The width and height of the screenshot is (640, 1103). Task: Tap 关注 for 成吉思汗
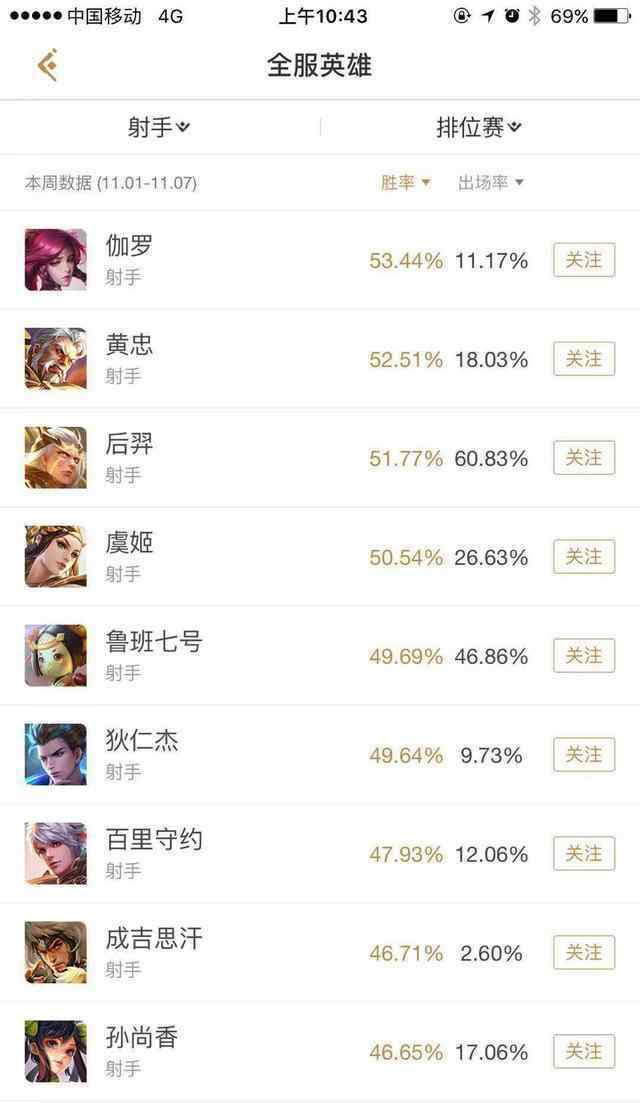click(x=584, y=953)
